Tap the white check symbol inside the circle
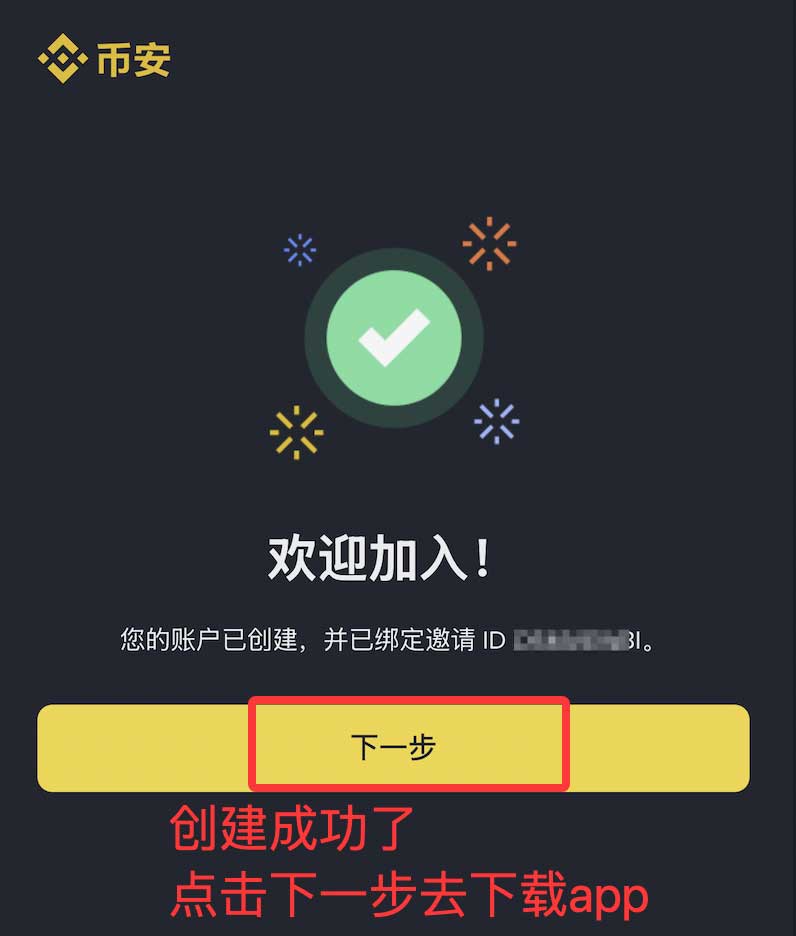 click(392, 338)
